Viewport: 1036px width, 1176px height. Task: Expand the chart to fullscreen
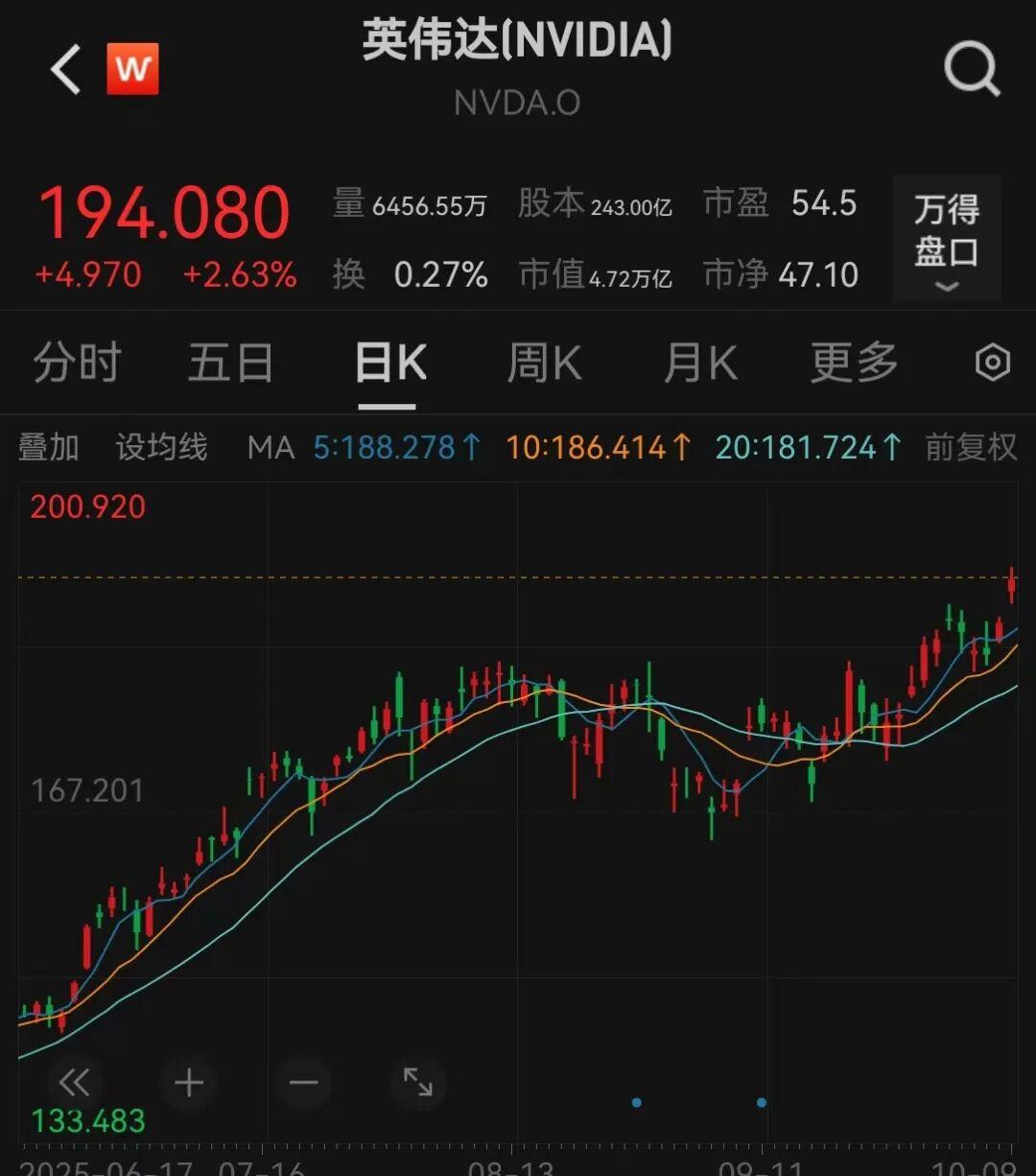417,1083
